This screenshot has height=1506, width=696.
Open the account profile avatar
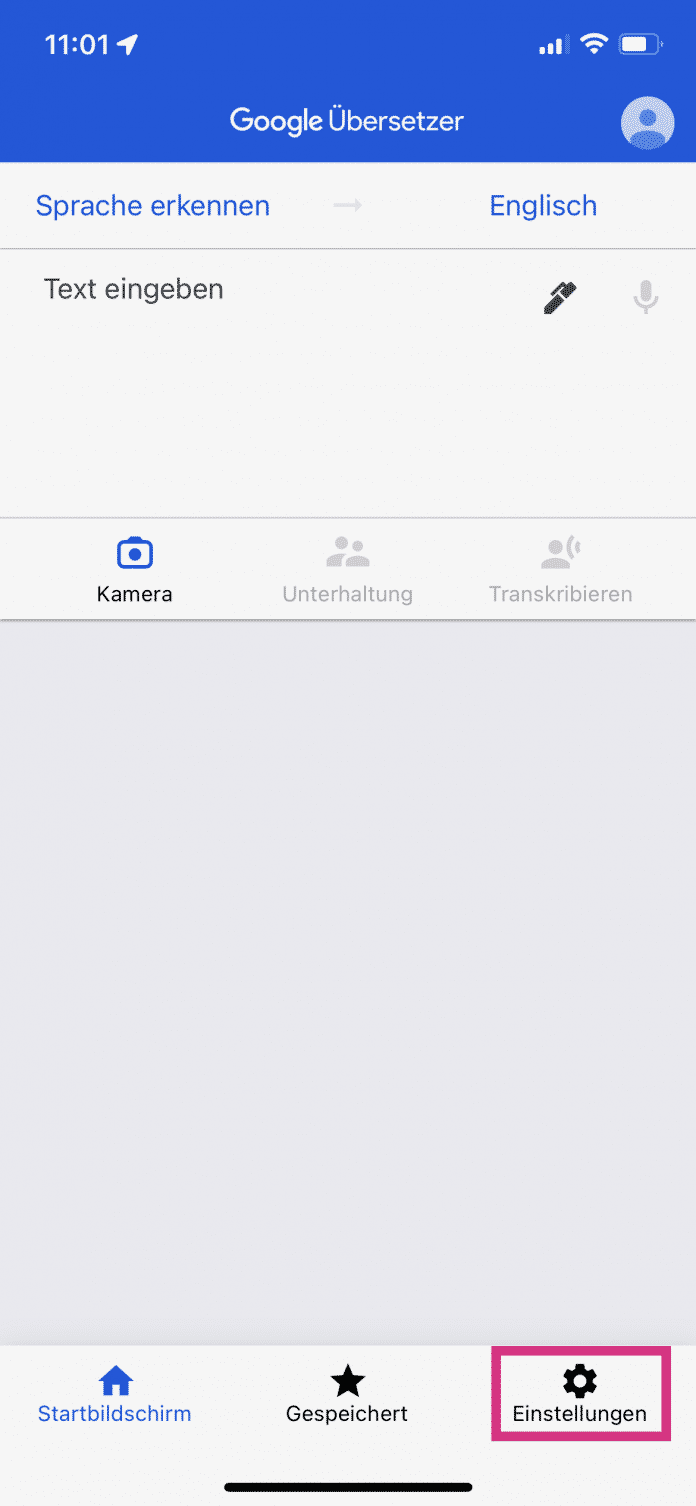click(x=647, y=123)
